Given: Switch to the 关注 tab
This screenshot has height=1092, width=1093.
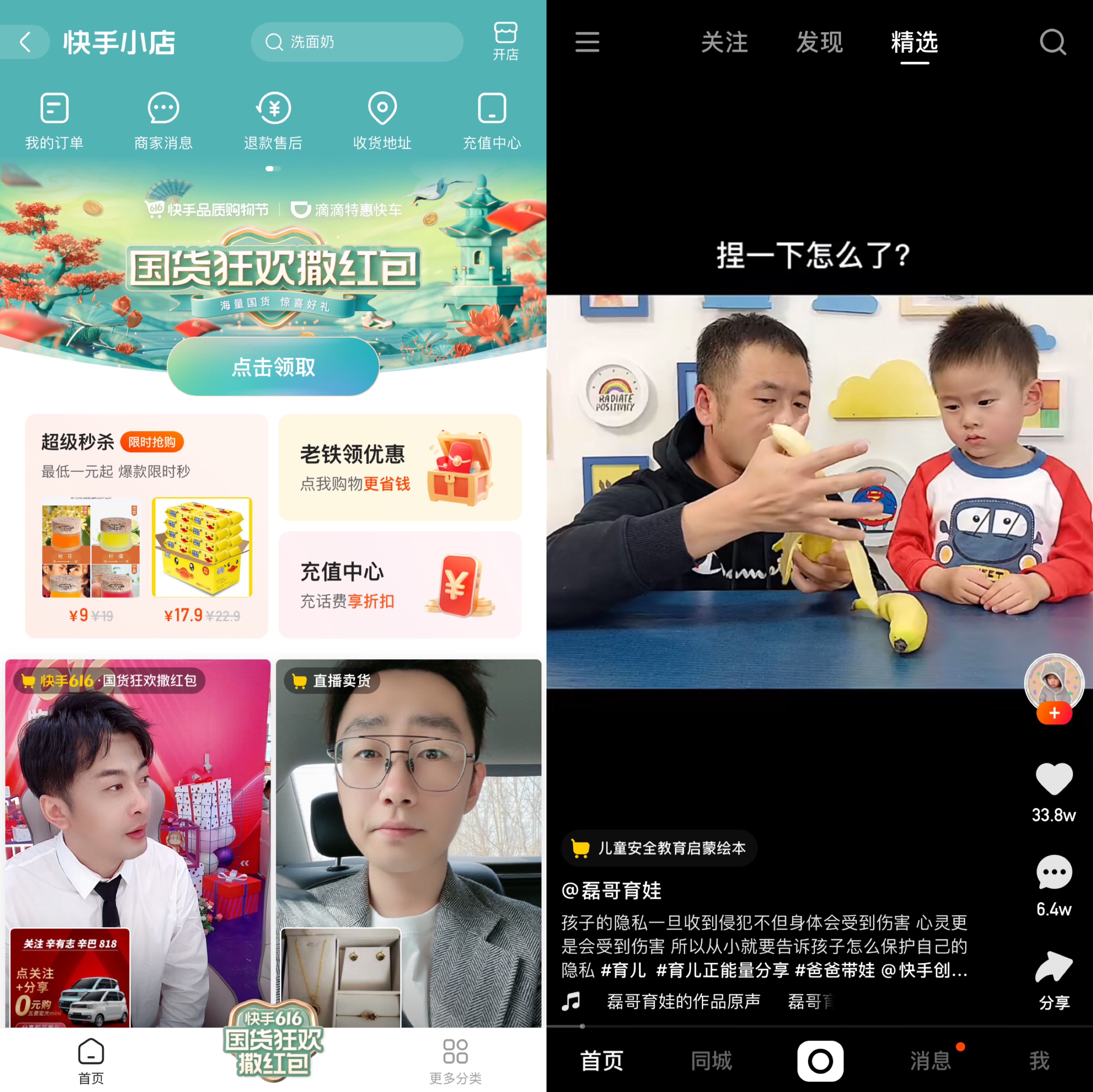Looking at the screenshot, I should pos(724,42).
